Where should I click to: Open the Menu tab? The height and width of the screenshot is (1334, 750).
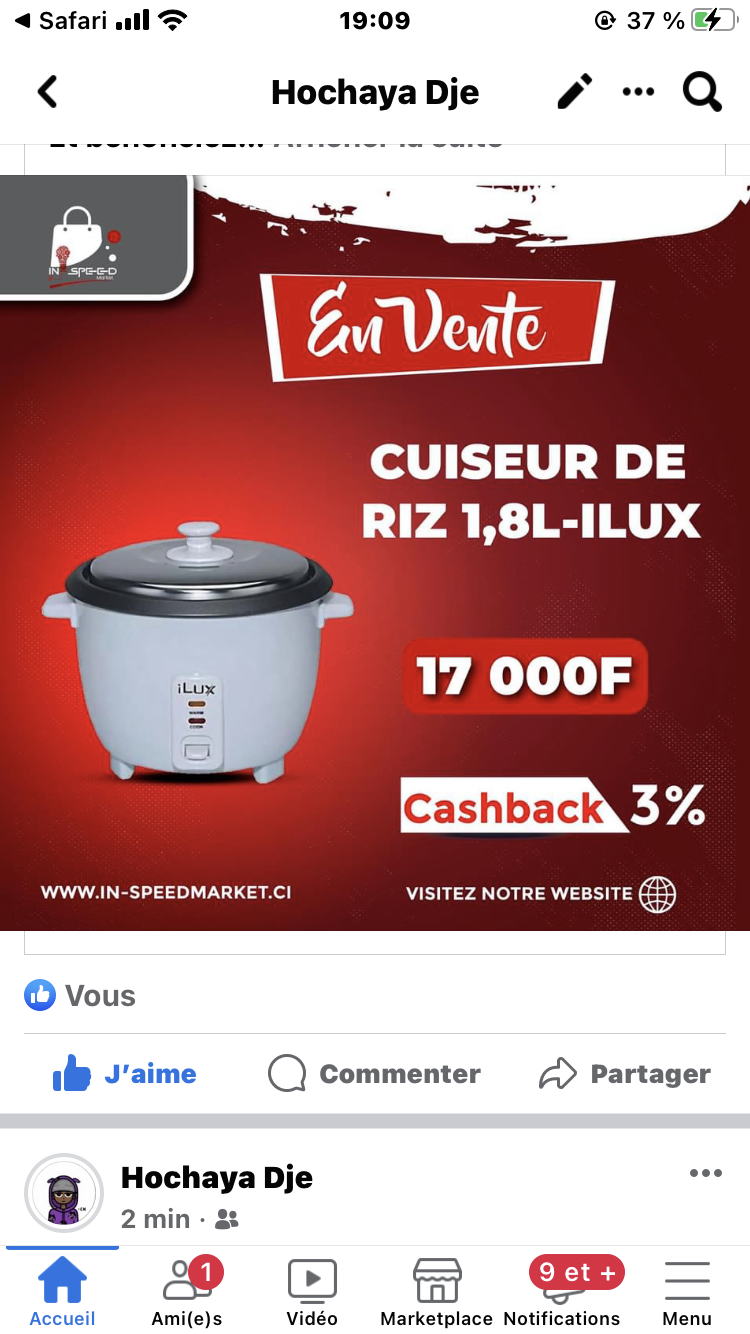point(687,1292)
